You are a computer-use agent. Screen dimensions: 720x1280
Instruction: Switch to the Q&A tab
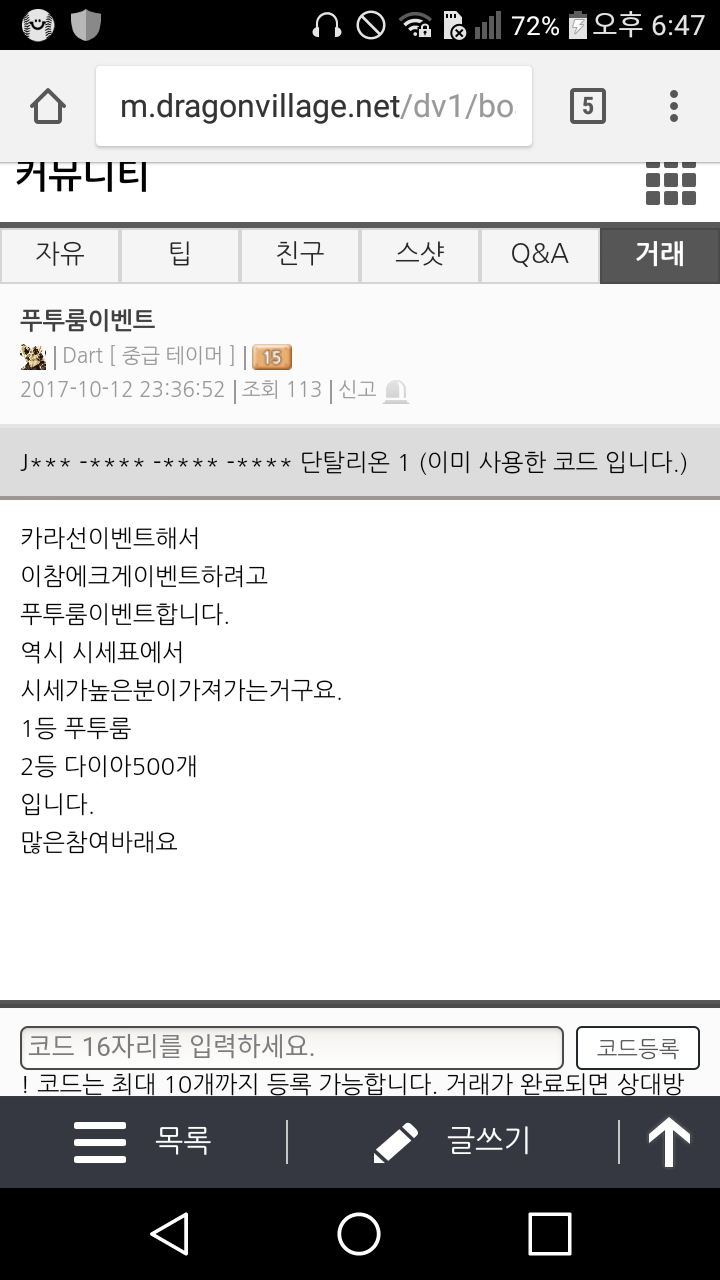point(540,255)
